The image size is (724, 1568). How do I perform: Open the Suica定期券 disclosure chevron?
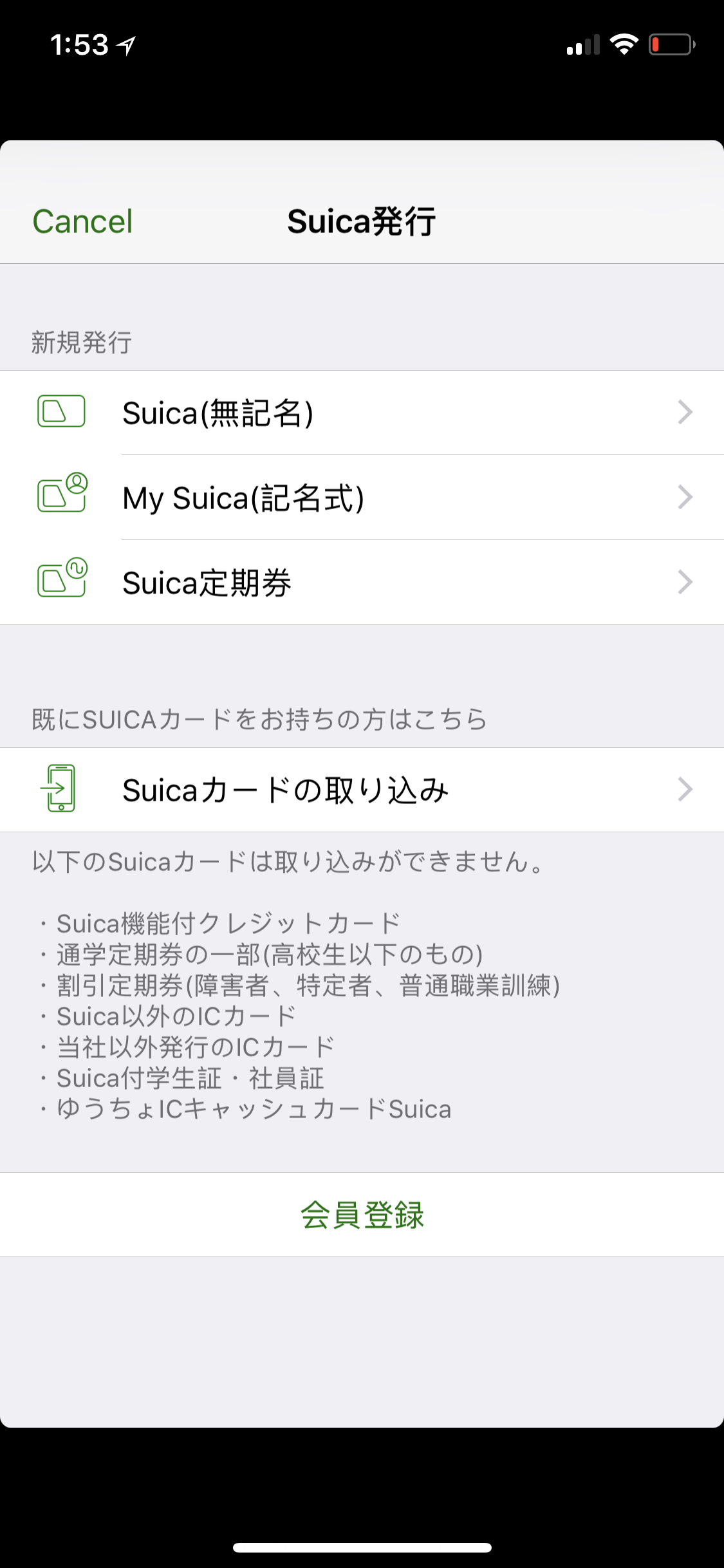[685, 581]
